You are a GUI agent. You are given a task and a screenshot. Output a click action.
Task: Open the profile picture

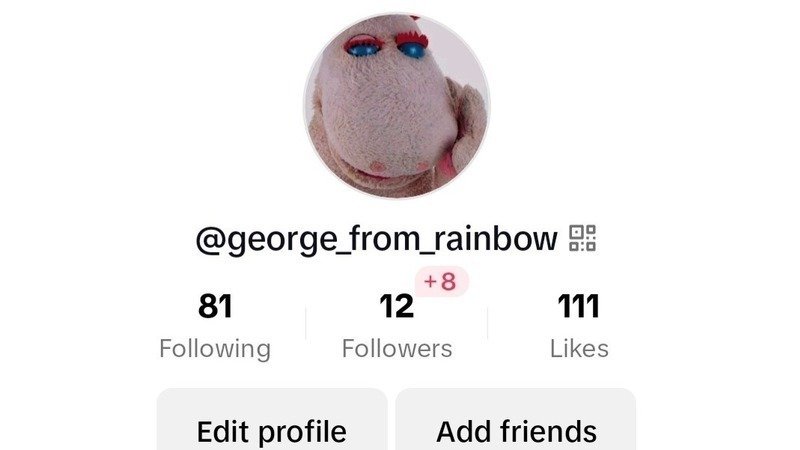click(397, 105)
